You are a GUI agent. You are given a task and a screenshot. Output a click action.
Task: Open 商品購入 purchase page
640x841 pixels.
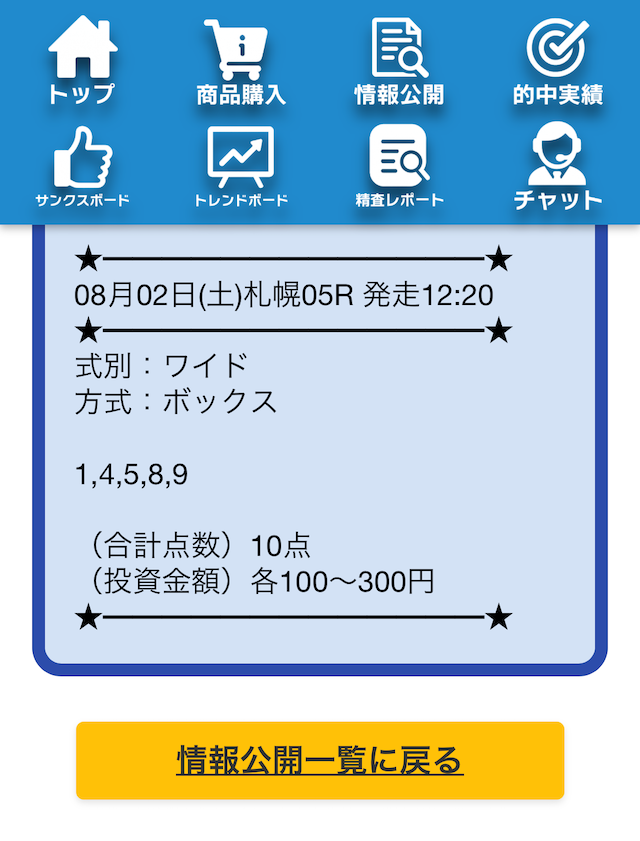241,62
